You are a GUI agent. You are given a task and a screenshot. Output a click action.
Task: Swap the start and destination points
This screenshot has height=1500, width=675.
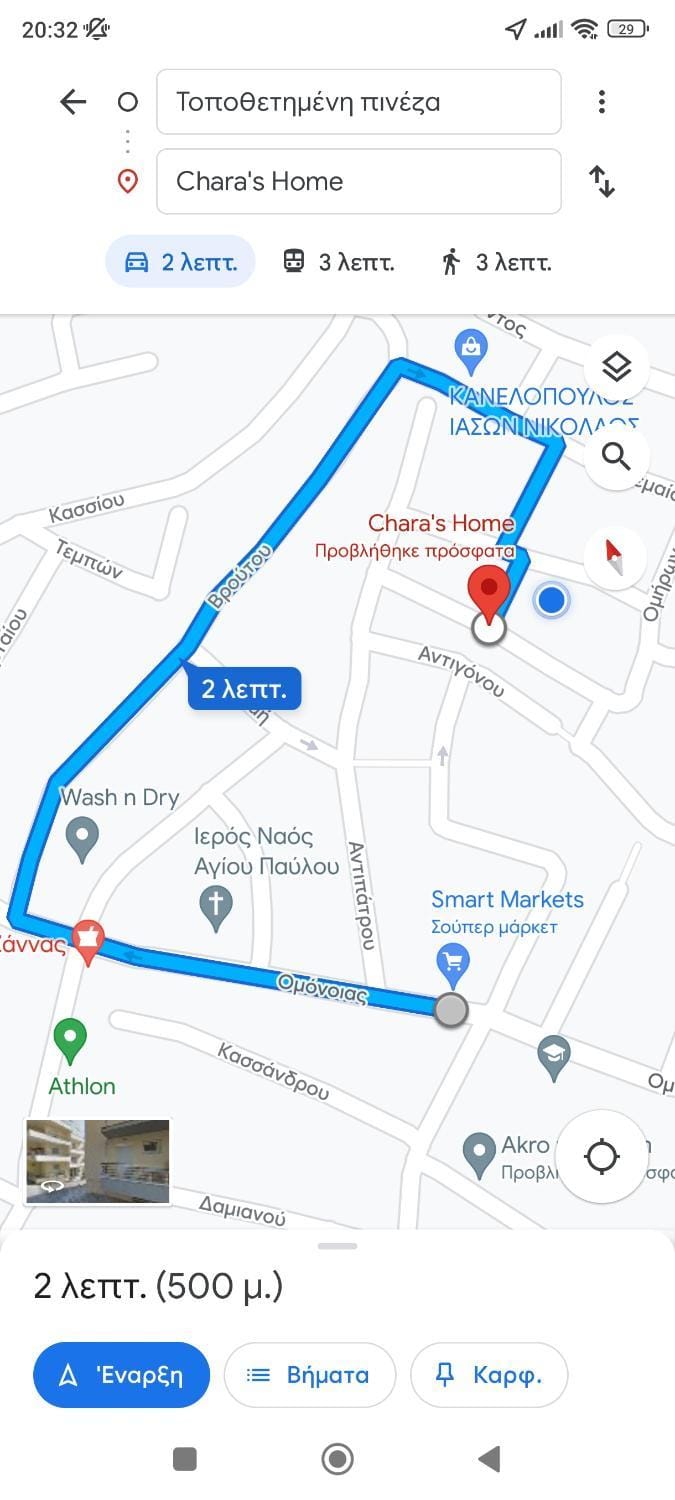coord(601,182)
